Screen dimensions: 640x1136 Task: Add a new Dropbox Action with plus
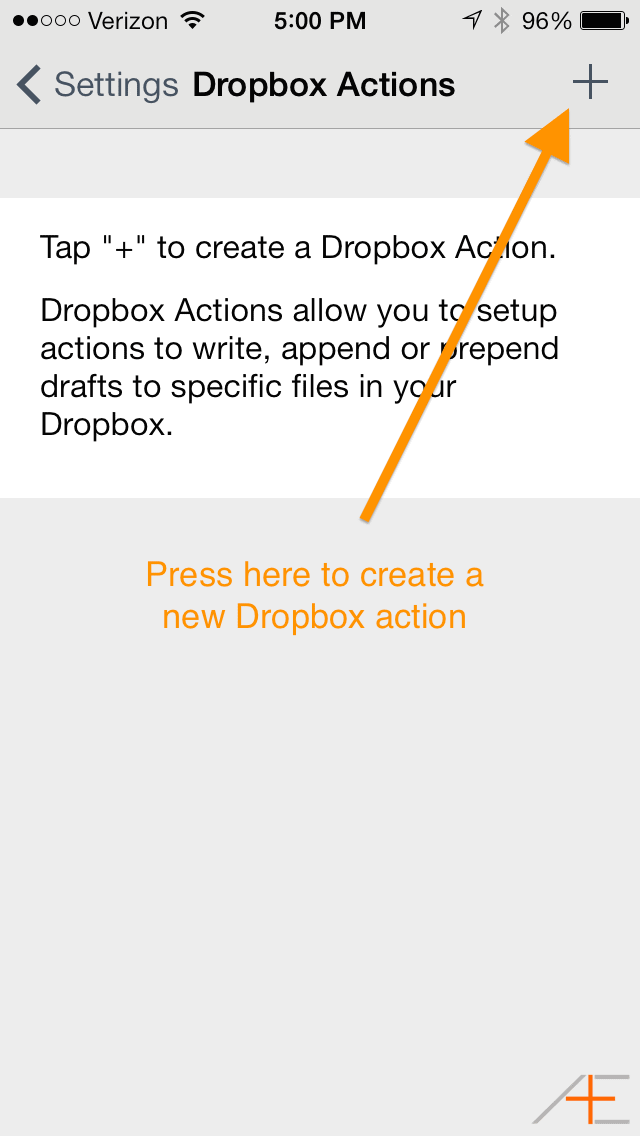[x=590, y=84]
